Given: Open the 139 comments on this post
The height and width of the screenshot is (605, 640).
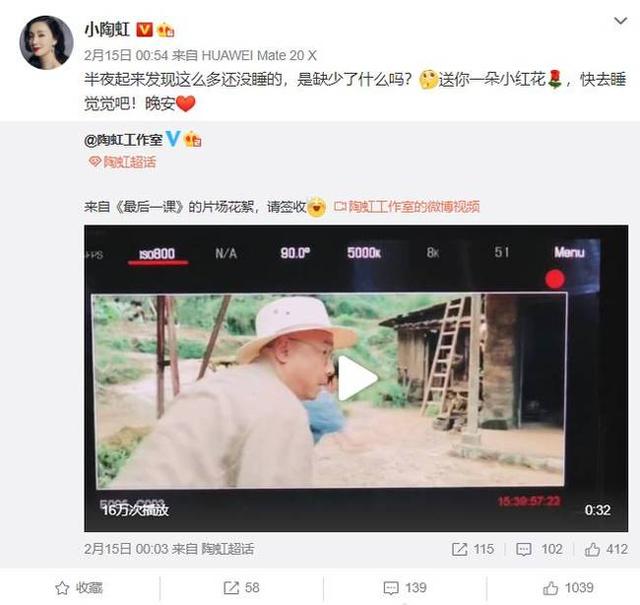Looking at the screenshot, I should point(405,588).
